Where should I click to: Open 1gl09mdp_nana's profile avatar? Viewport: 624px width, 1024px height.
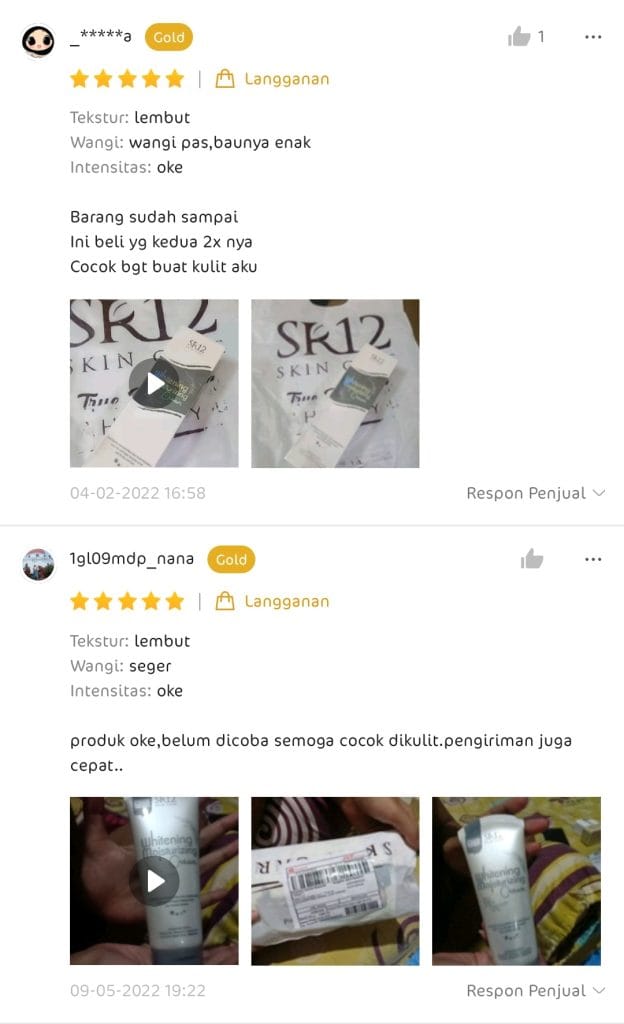(x=38, y=564)
